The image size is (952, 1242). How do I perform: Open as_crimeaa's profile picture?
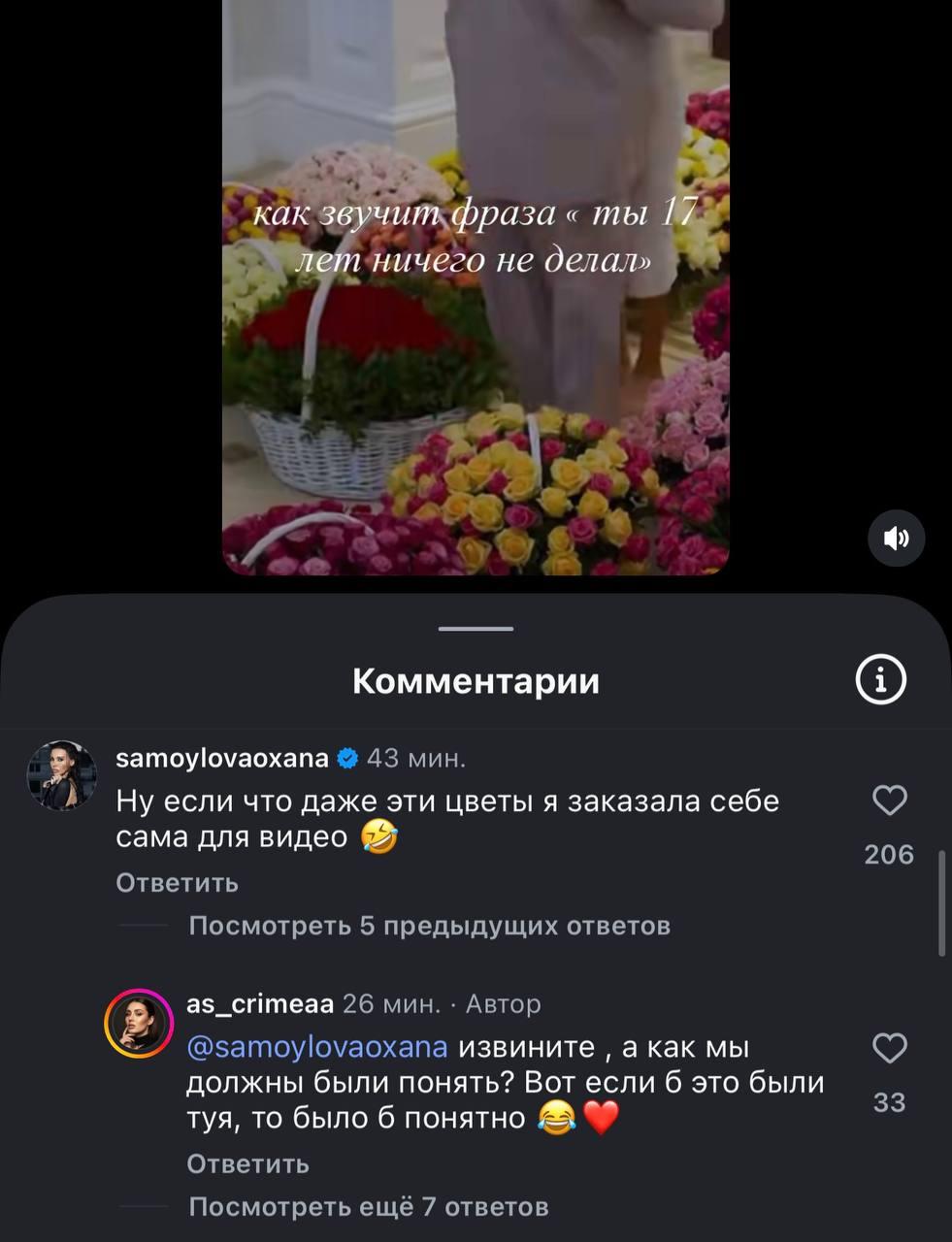pyautogui.click(x=139, y=1025)
